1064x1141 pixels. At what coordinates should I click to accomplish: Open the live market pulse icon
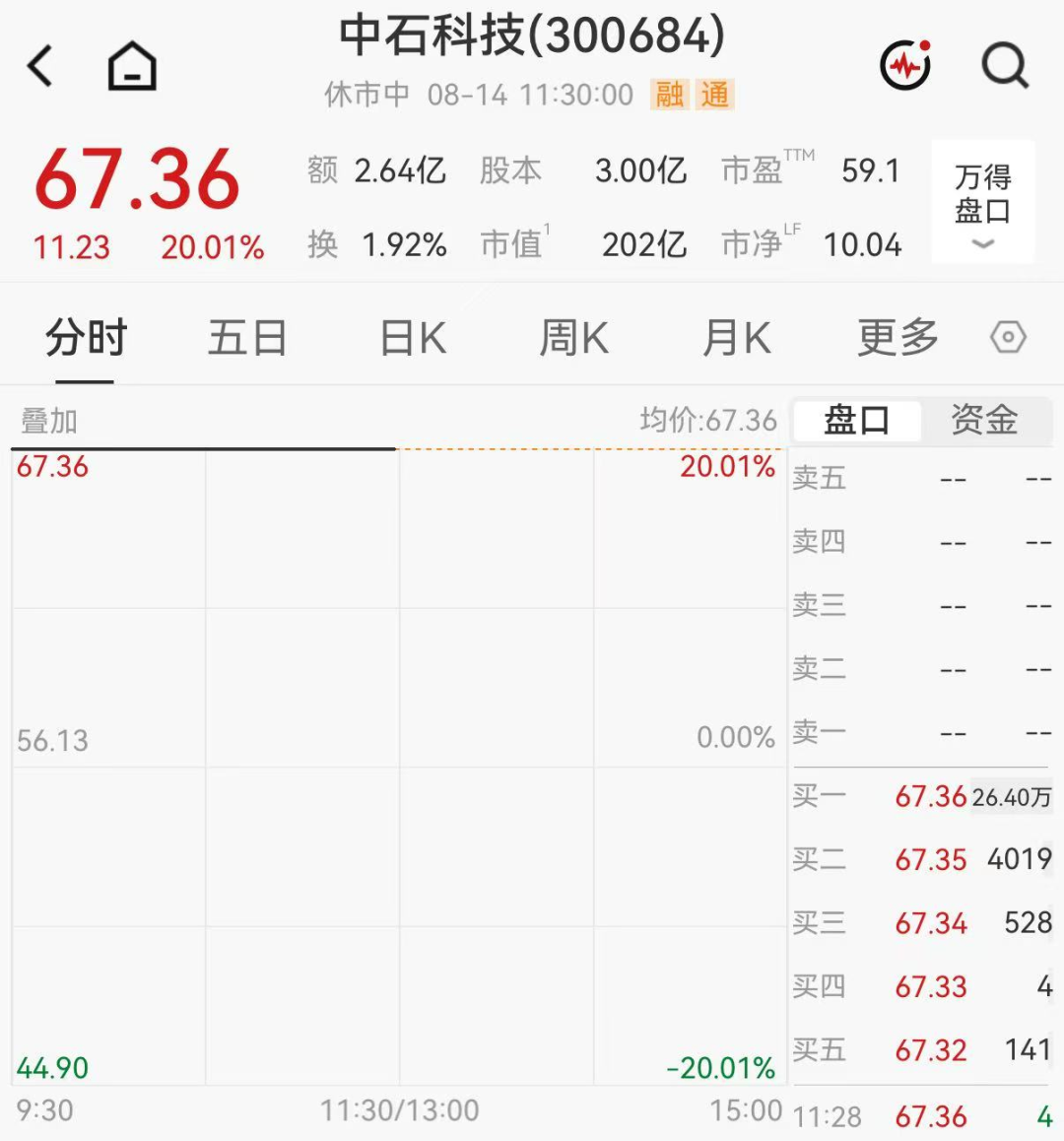(x=905, y=65)
